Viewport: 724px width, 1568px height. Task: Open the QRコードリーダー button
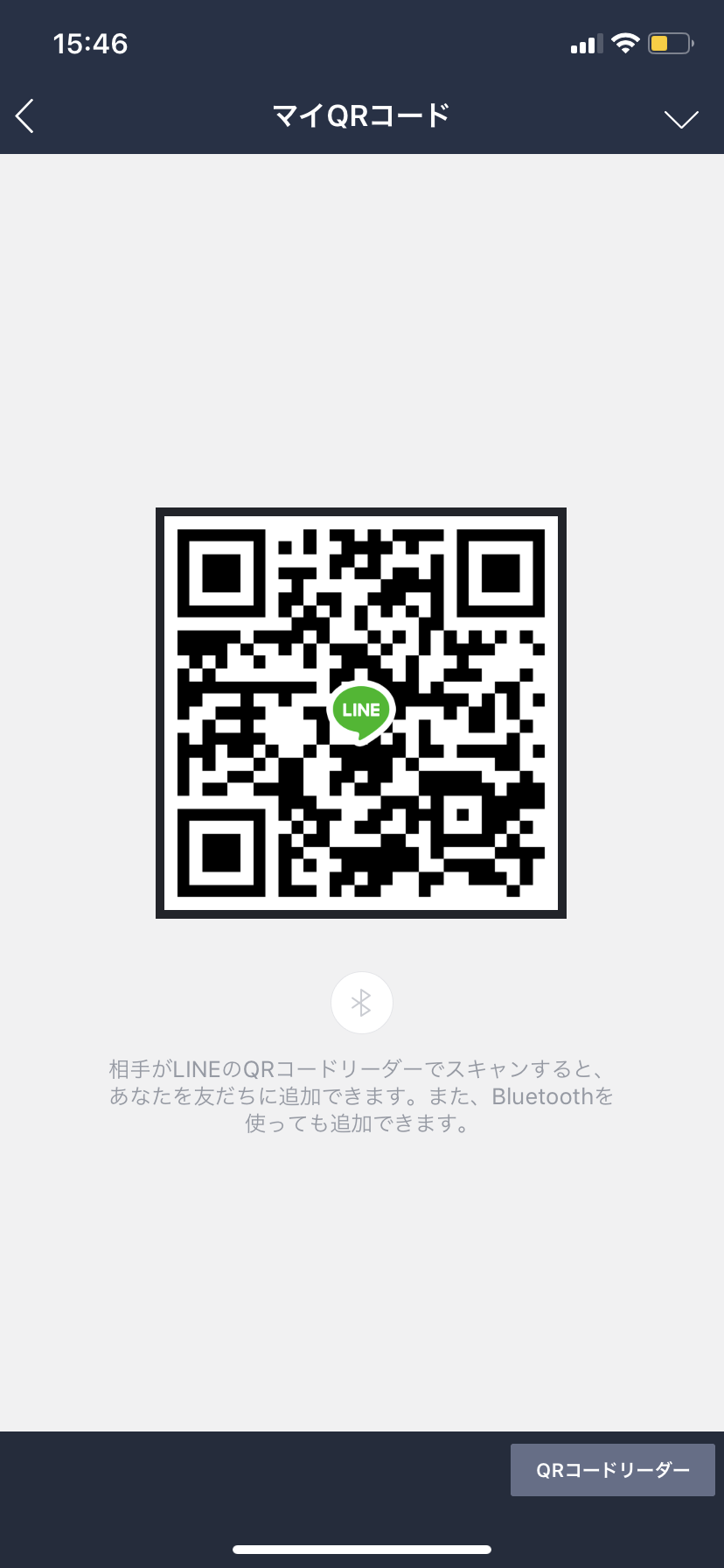[x=612, y=1470]
